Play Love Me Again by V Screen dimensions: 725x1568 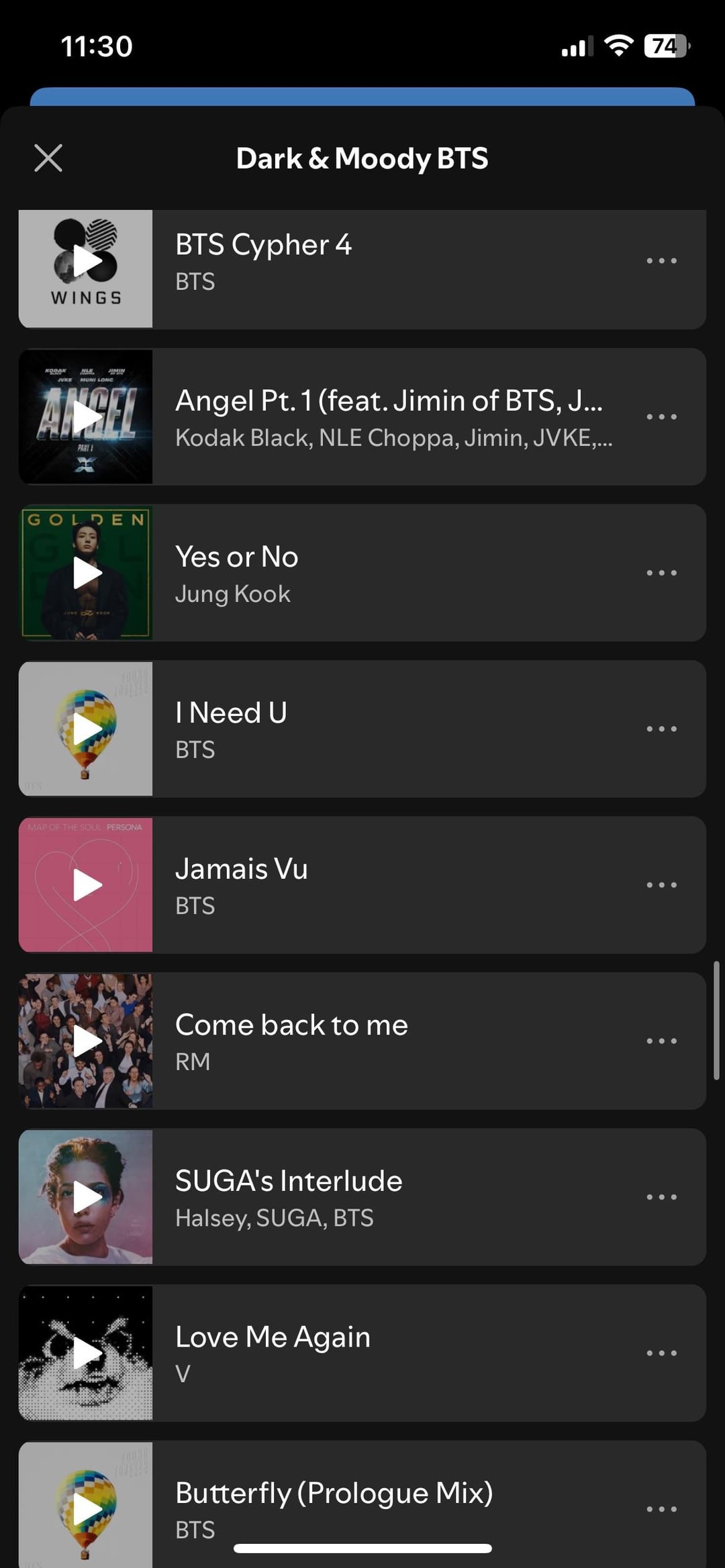point(87,1353)
